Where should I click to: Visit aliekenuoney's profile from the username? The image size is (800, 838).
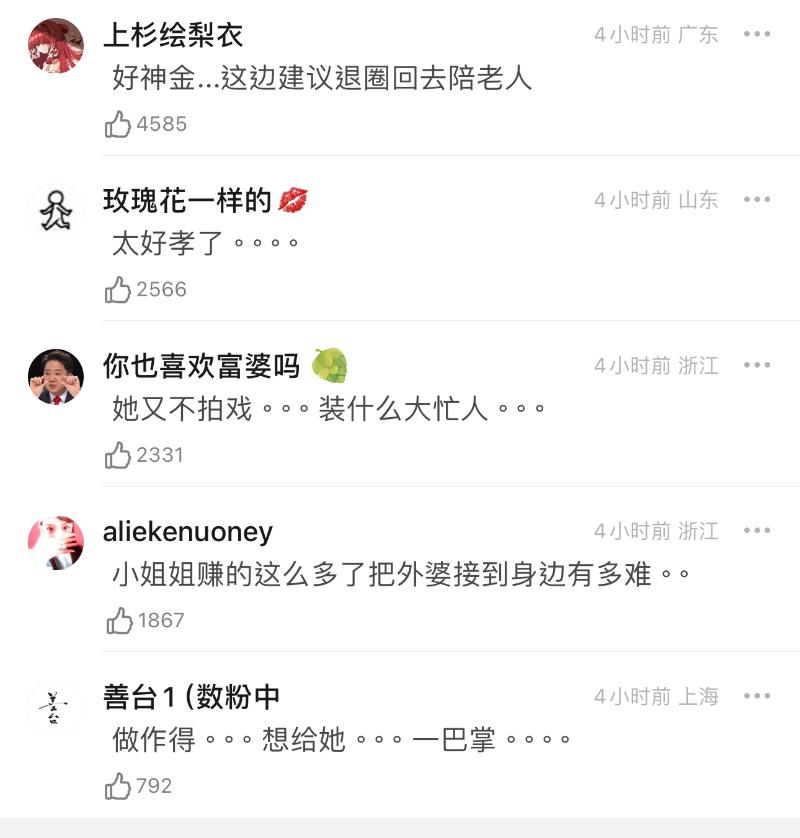[x=188, y=532]
